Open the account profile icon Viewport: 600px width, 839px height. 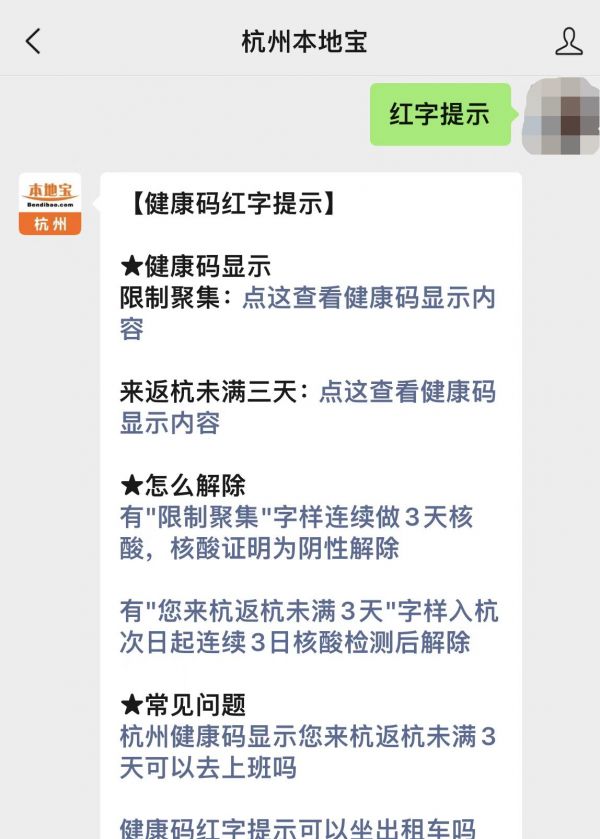point(568,41)
